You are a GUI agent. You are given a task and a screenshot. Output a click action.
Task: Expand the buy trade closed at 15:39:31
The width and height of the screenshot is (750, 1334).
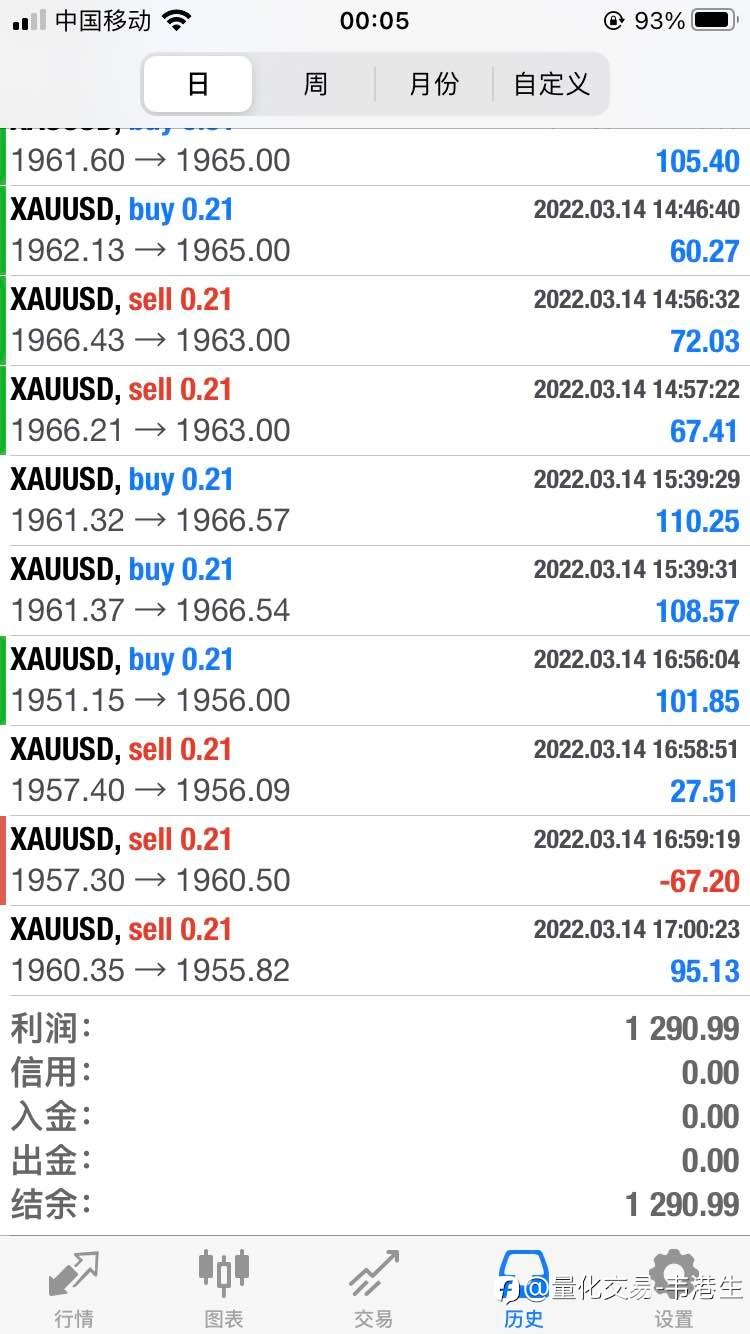375,591
